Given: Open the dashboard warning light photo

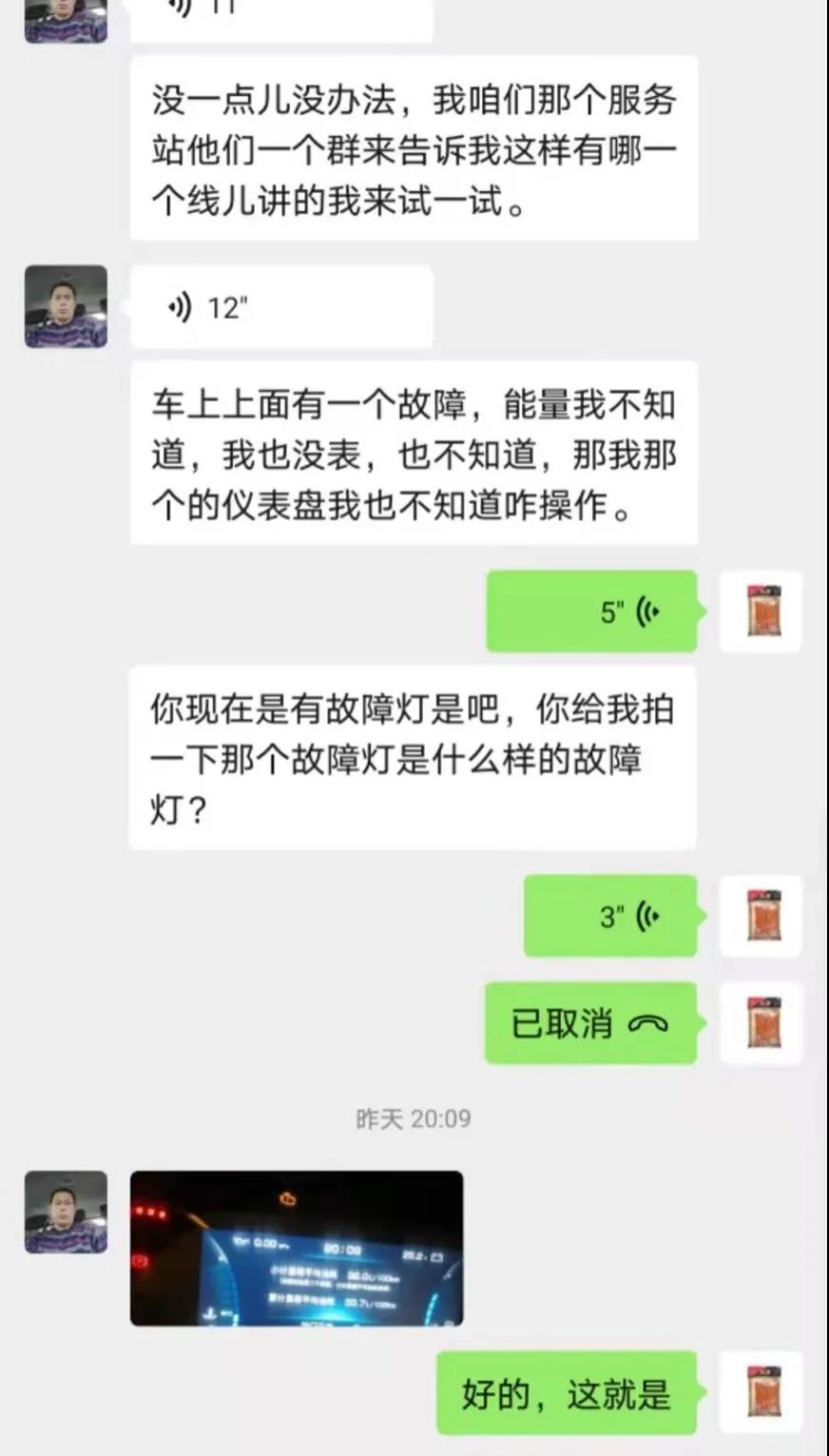Looking at the screenshot, I should coord(297,1248).
